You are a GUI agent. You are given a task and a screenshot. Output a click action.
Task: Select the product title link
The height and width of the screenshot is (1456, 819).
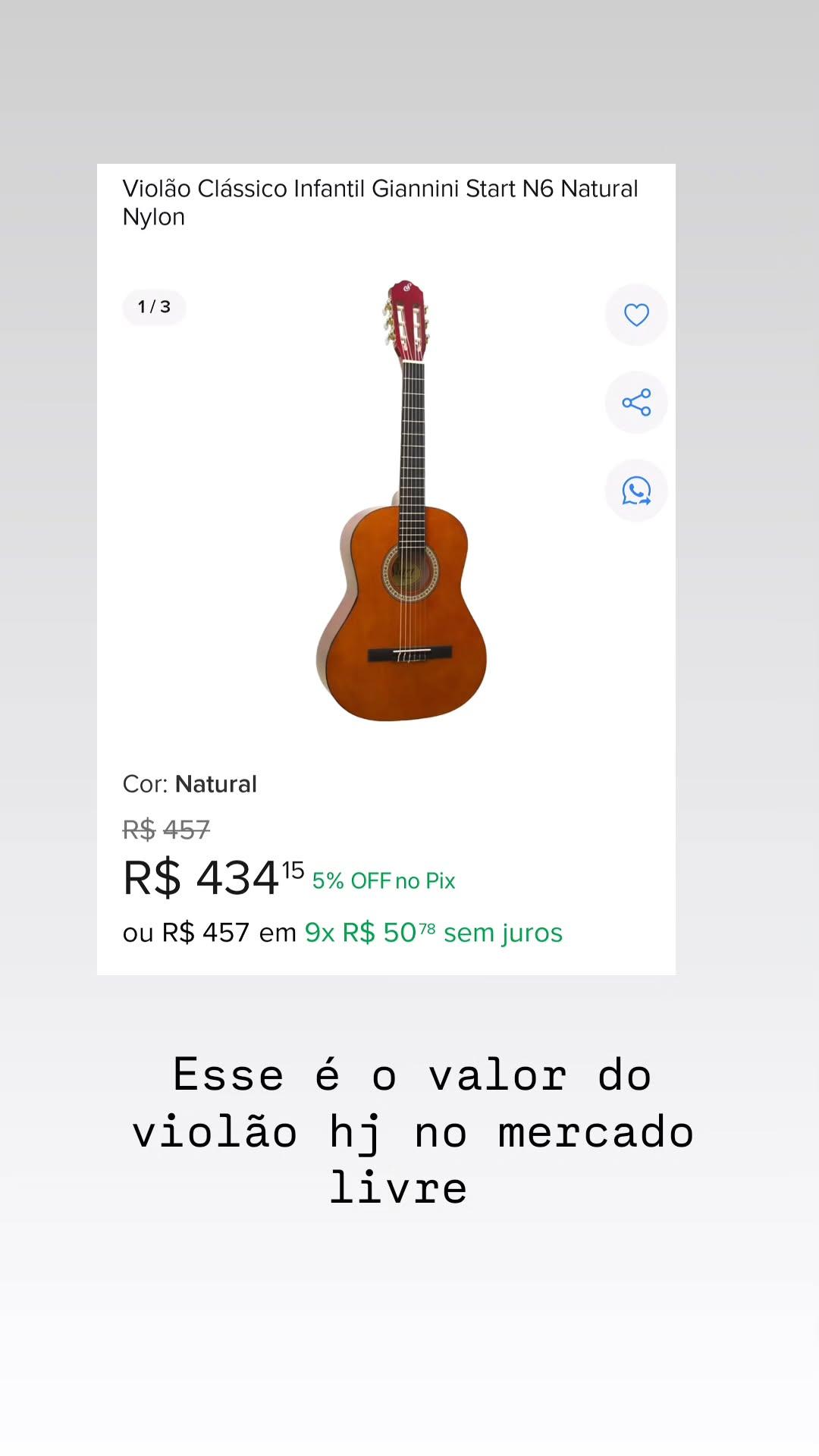tap(380, 202)
